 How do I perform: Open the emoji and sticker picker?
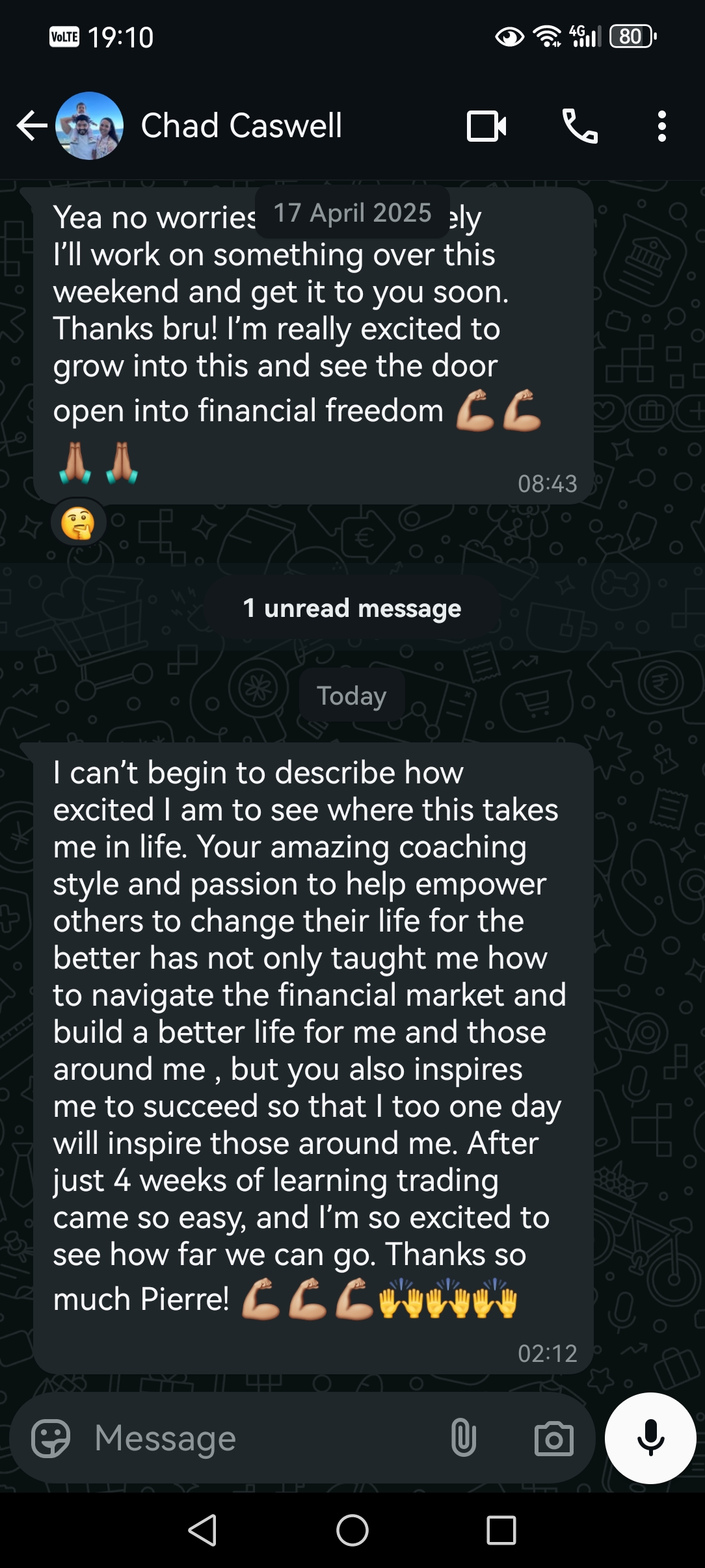(x=51, y=1438)
